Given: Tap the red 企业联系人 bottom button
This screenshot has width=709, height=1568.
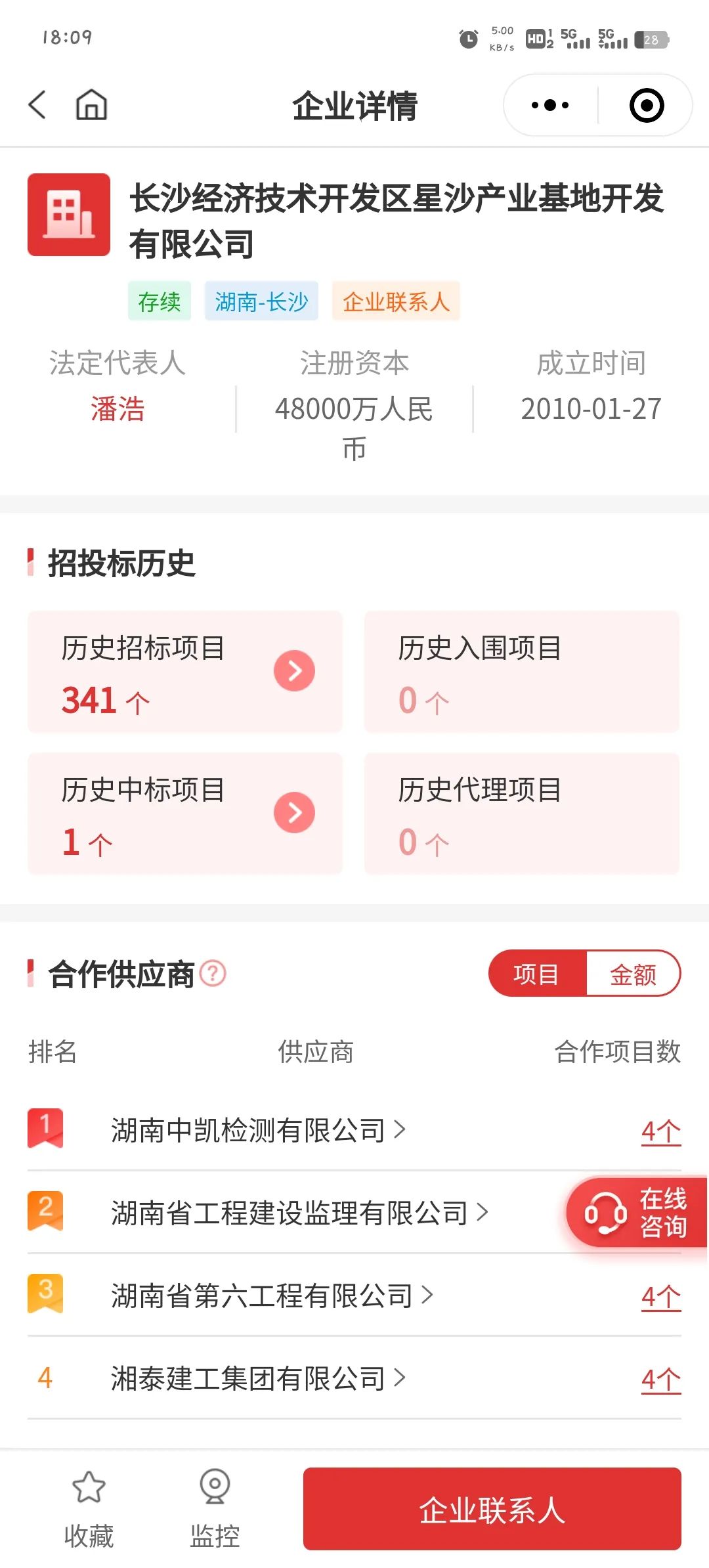Looking at the screenshot, I should pos(492,1509).
